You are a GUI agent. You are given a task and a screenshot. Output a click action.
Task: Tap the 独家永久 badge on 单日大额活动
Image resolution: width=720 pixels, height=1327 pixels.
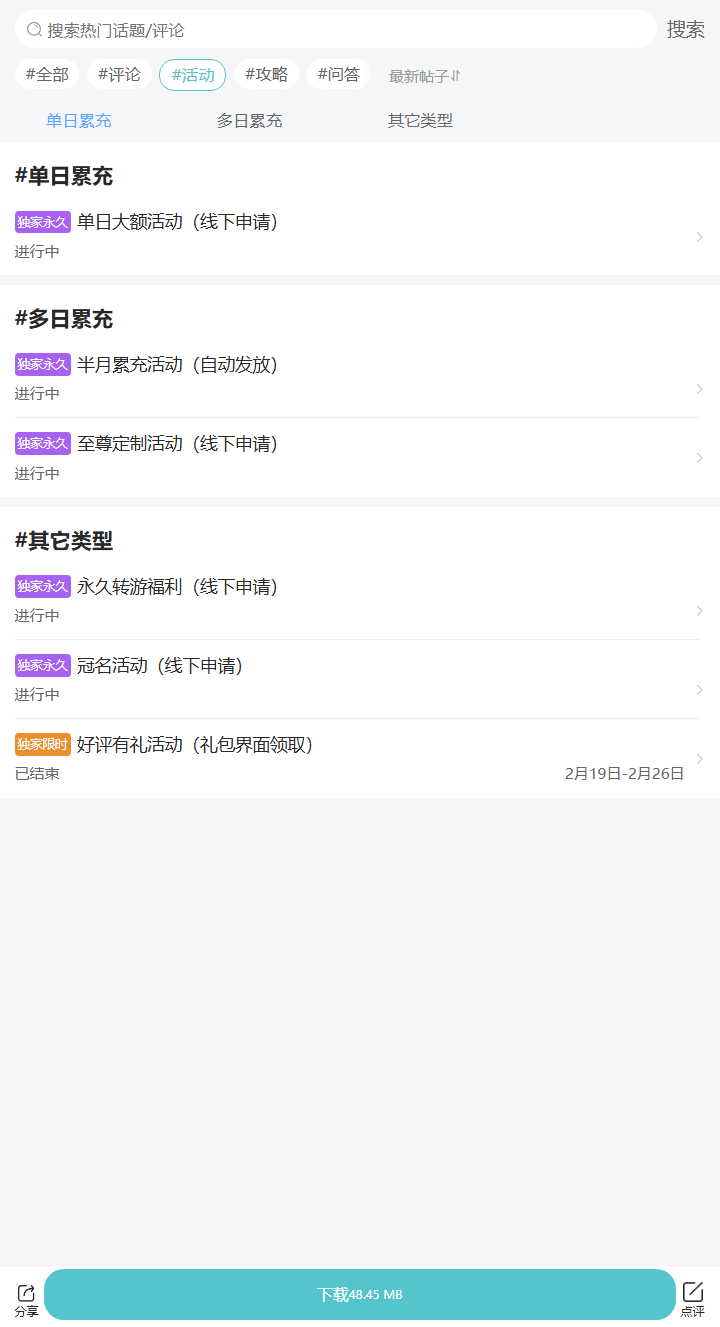click(42, 221)
